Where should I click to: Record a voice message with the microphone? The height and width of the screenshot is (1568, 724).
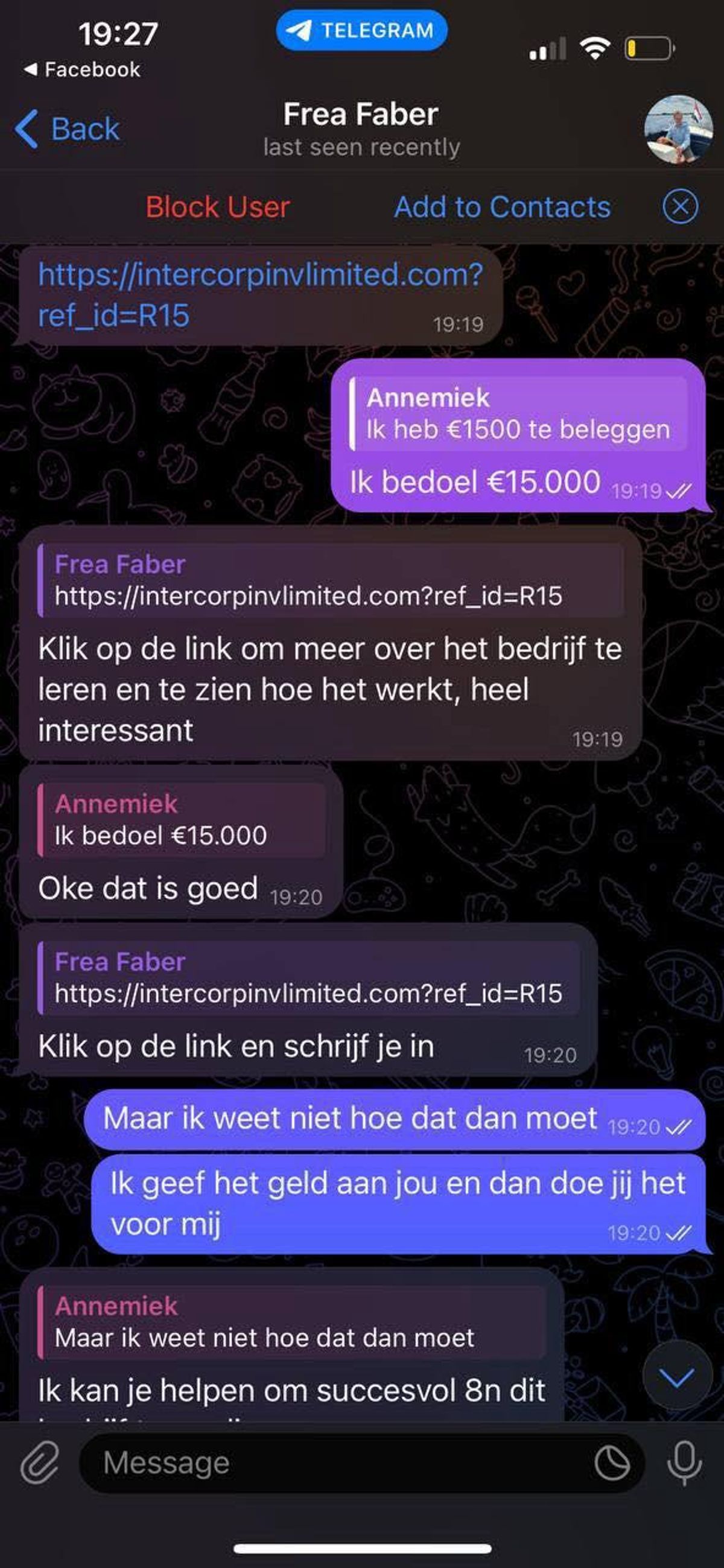[x=684, y=1462]
